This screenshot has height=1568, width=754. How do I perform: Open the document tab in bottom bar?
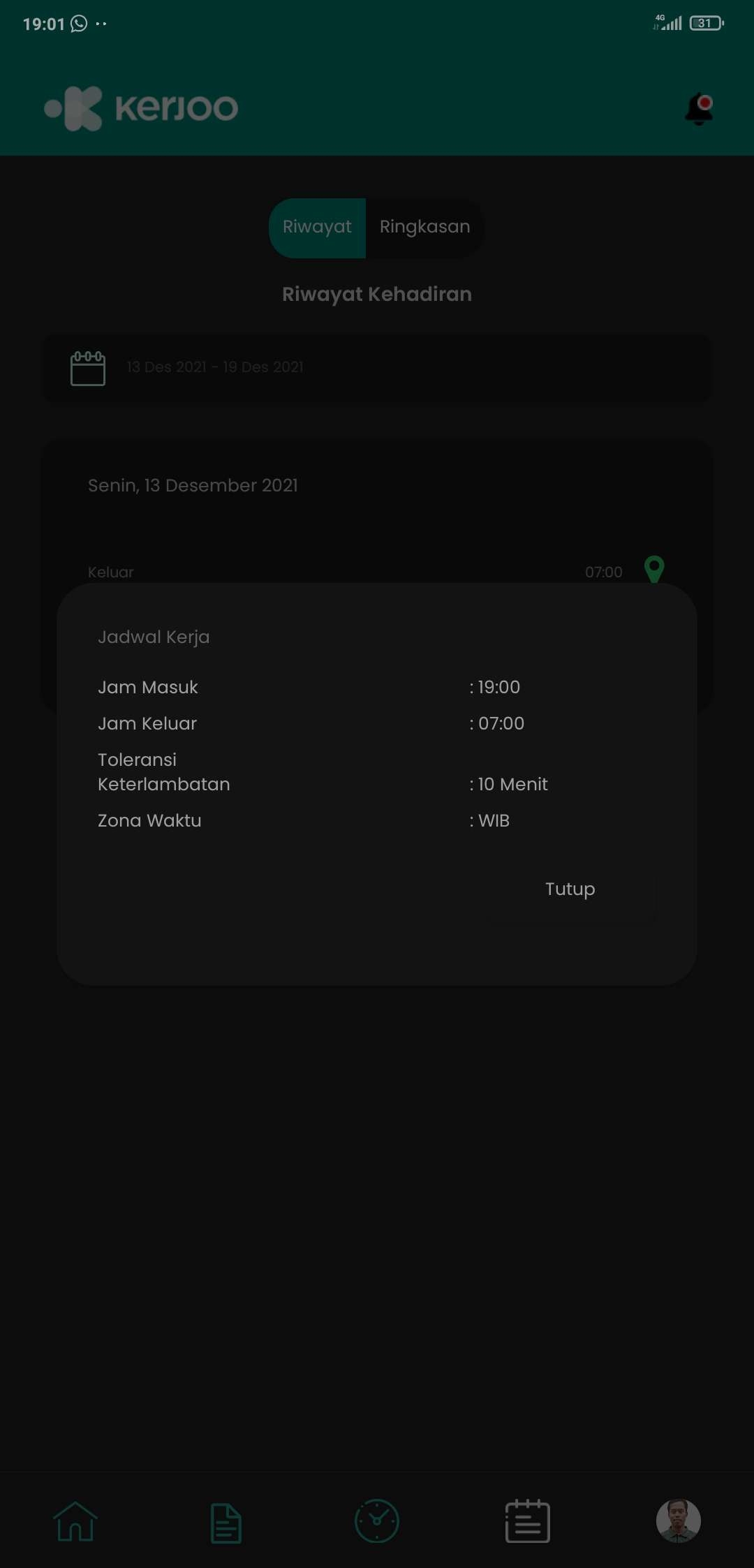(226, 1523)
